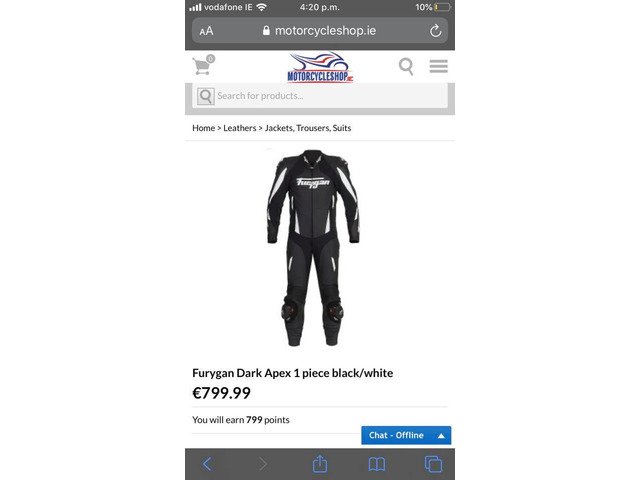Tap the Search for products field
This screenshot has height=480, width=640.
click(325, 96)
